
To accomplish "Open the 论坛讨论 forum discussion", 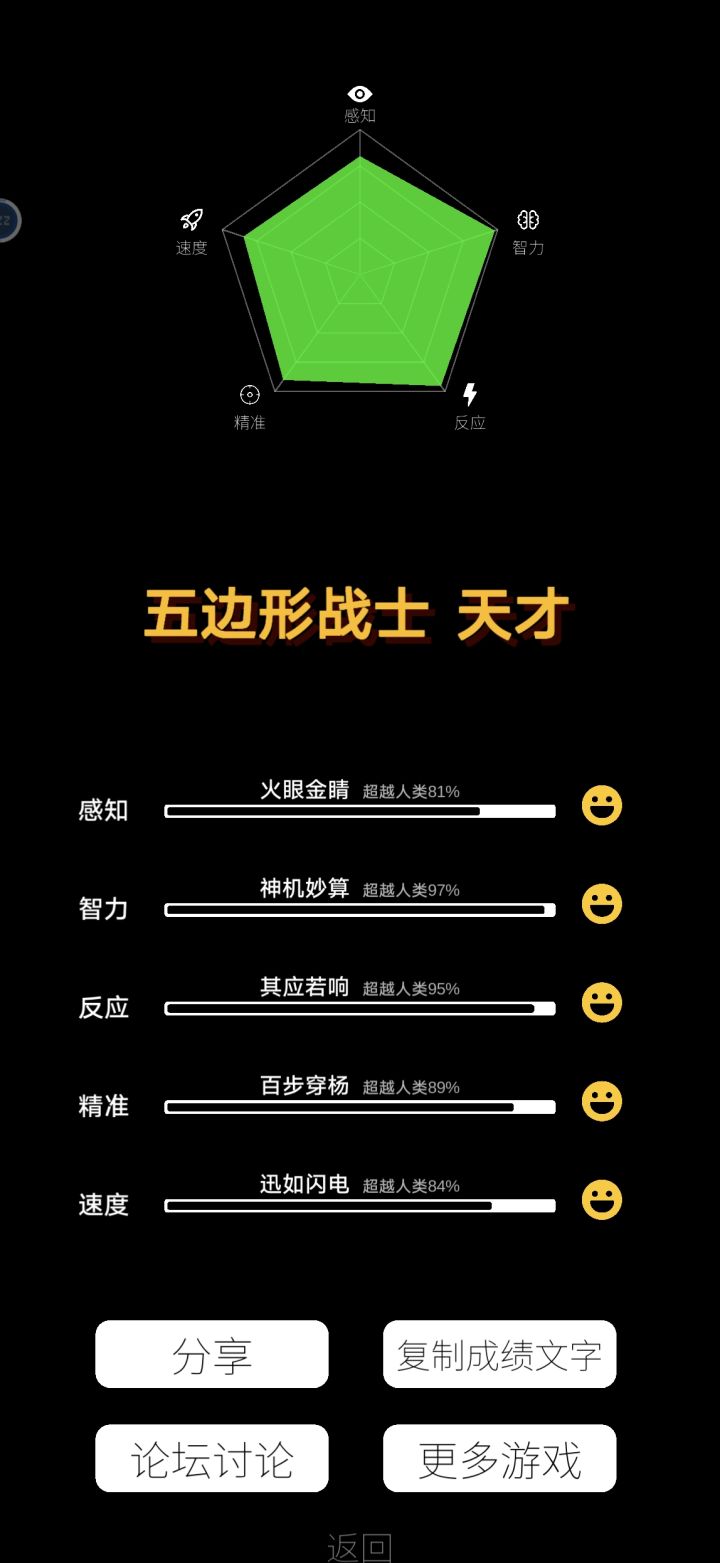I will (212, 1458).
